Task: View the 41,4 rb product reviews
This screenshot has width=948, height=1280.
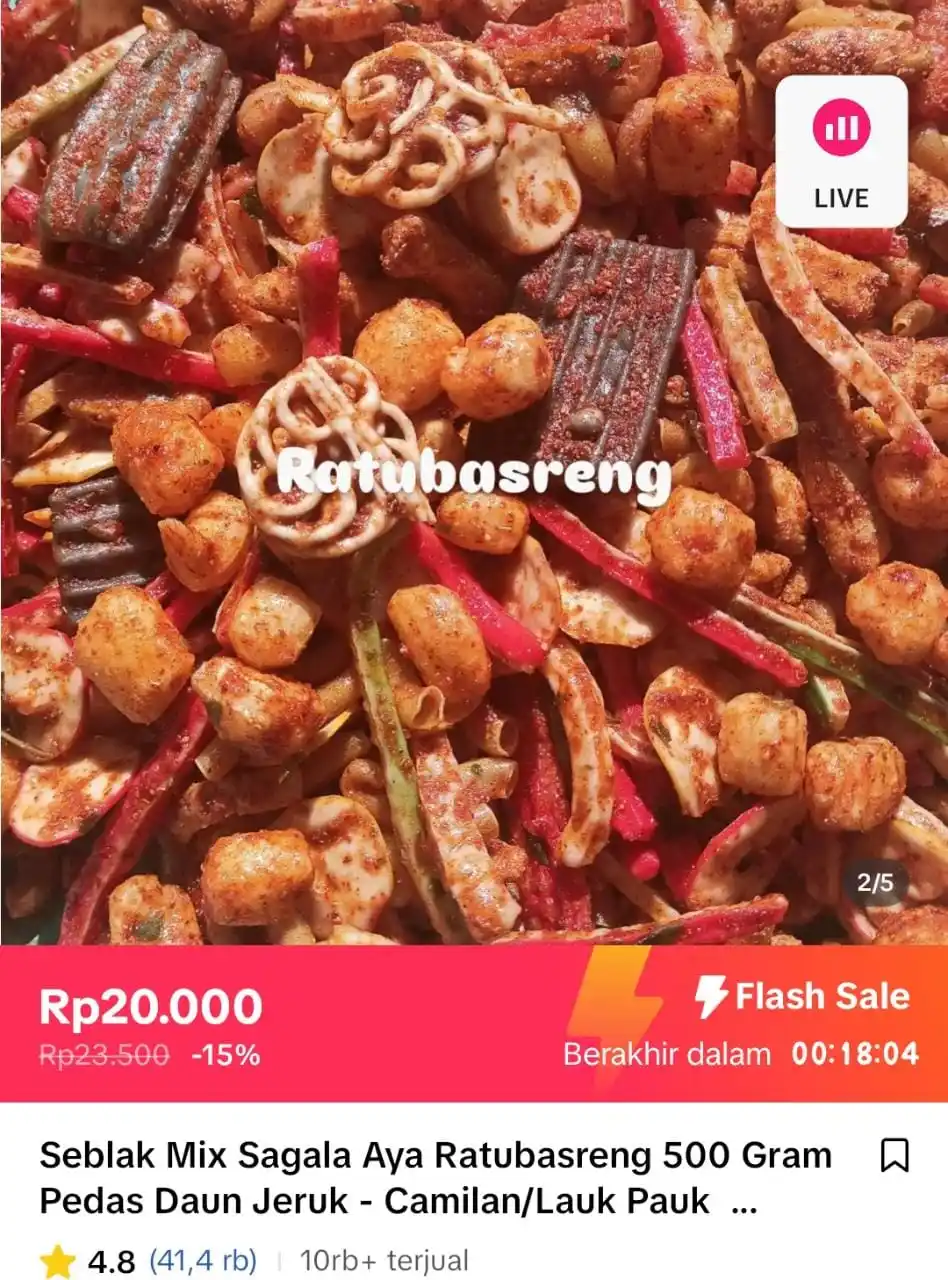Action: 203,1260
